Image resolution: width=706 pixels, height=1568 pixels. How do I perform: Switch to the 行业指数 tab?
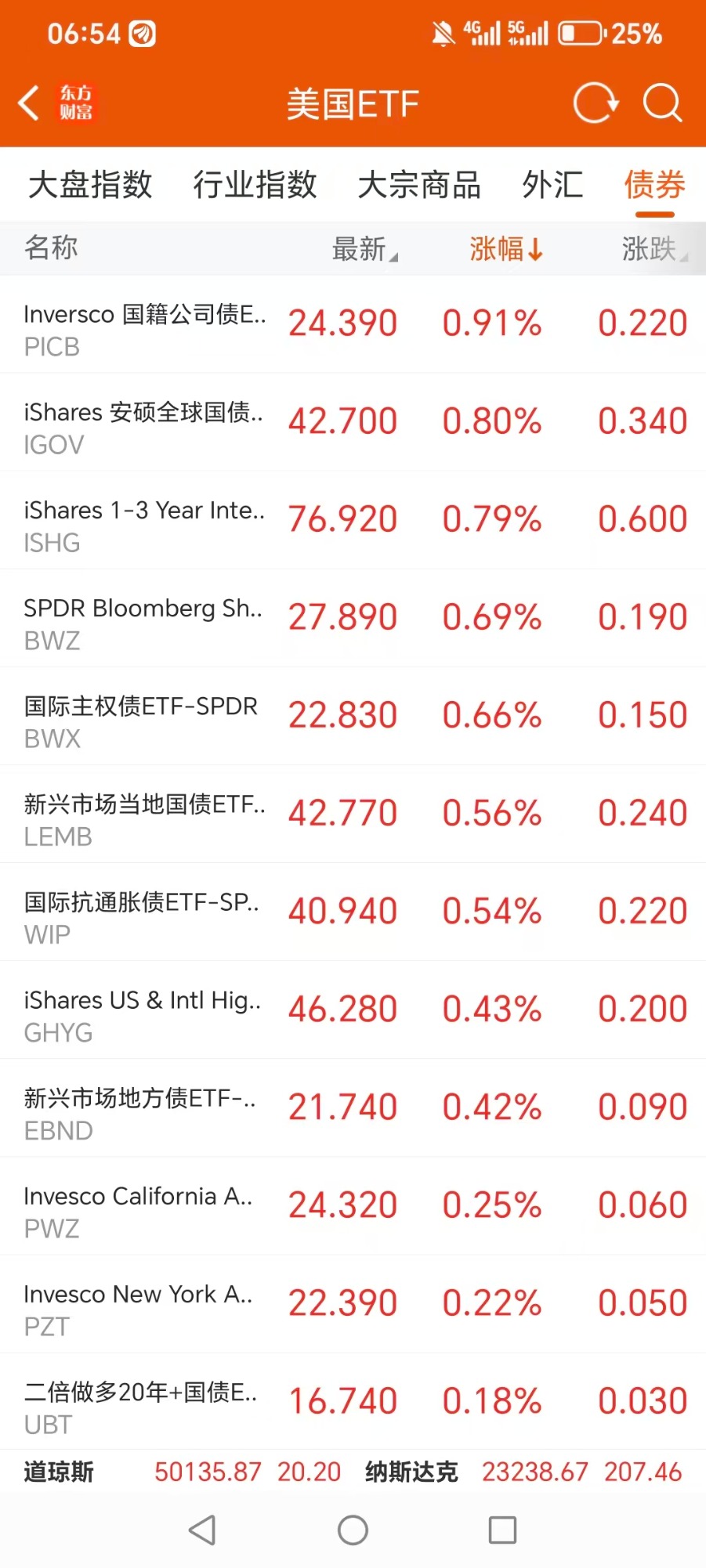[255, 186]
